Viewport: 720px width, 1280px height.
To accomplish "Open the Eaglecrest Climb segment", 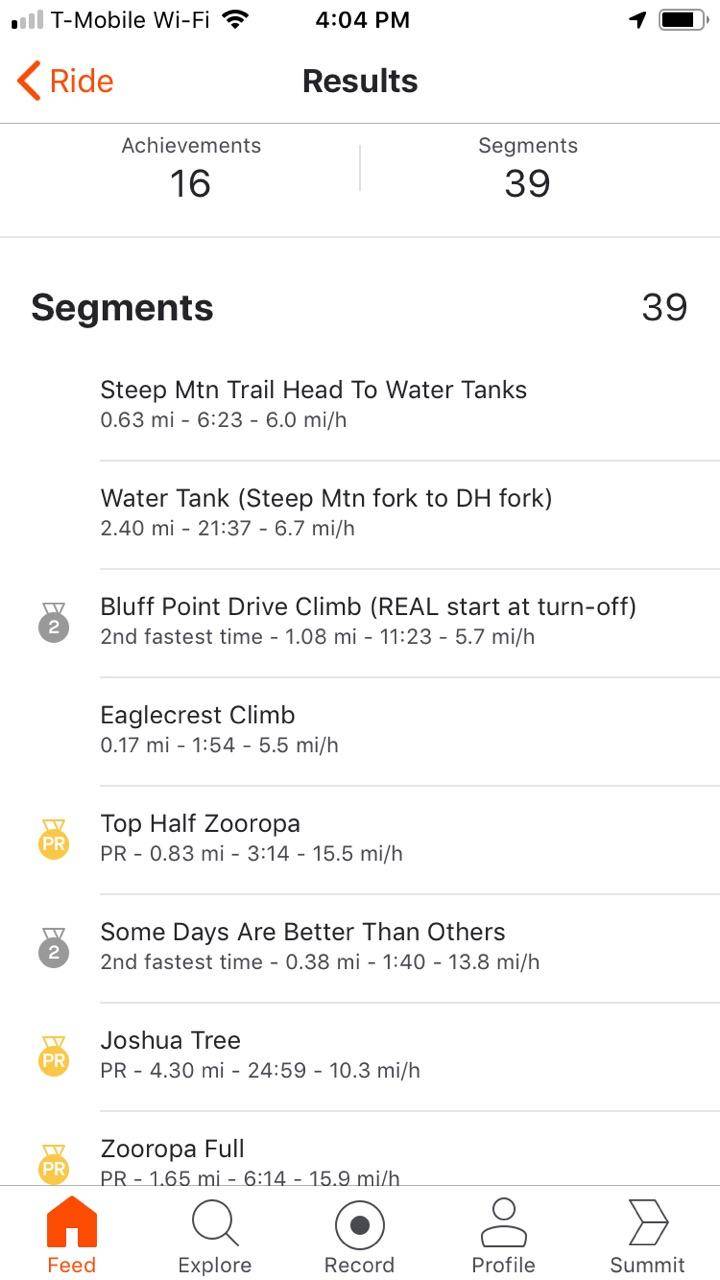I will coord(360,731).
